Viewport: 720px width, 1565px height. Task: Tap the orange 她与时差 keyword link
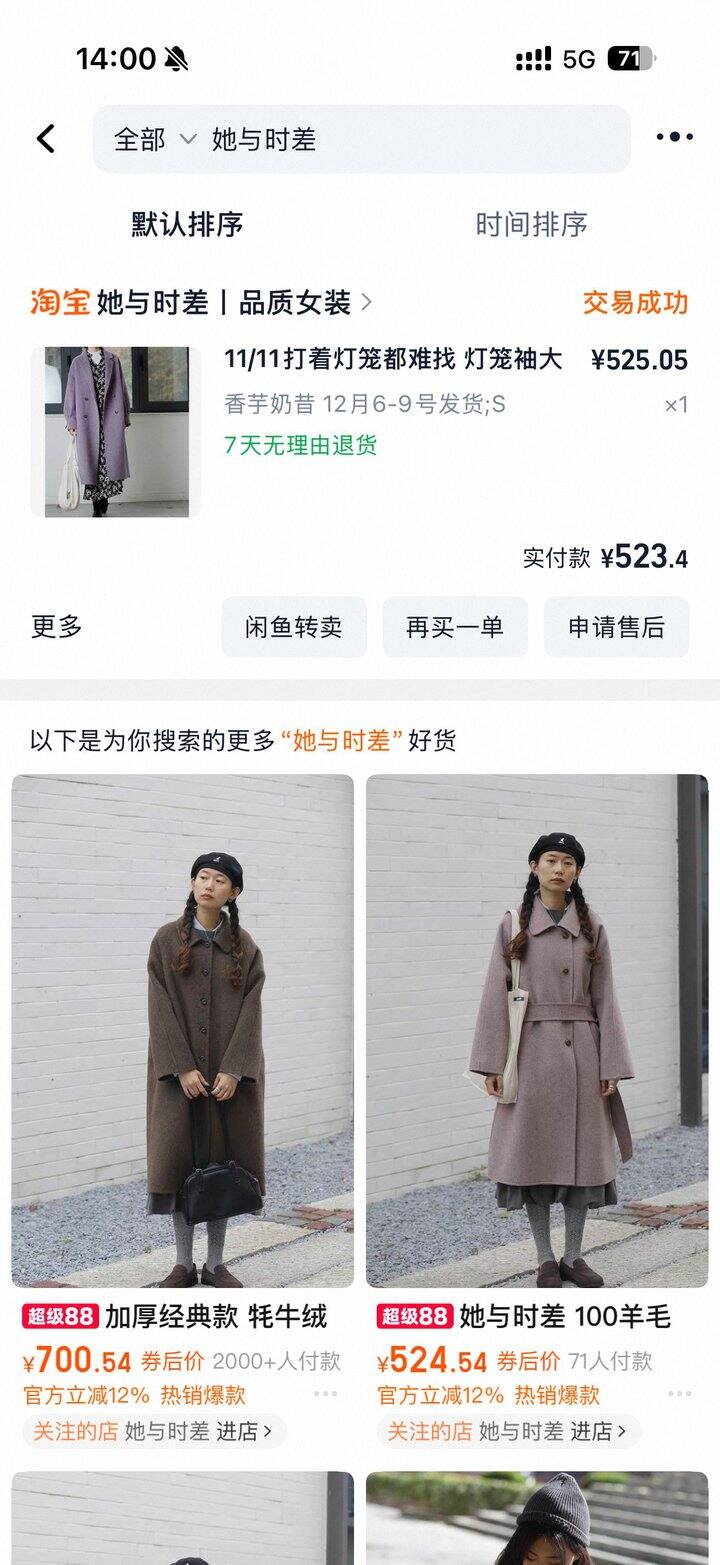pyautogui.click(x=340, y=740)
